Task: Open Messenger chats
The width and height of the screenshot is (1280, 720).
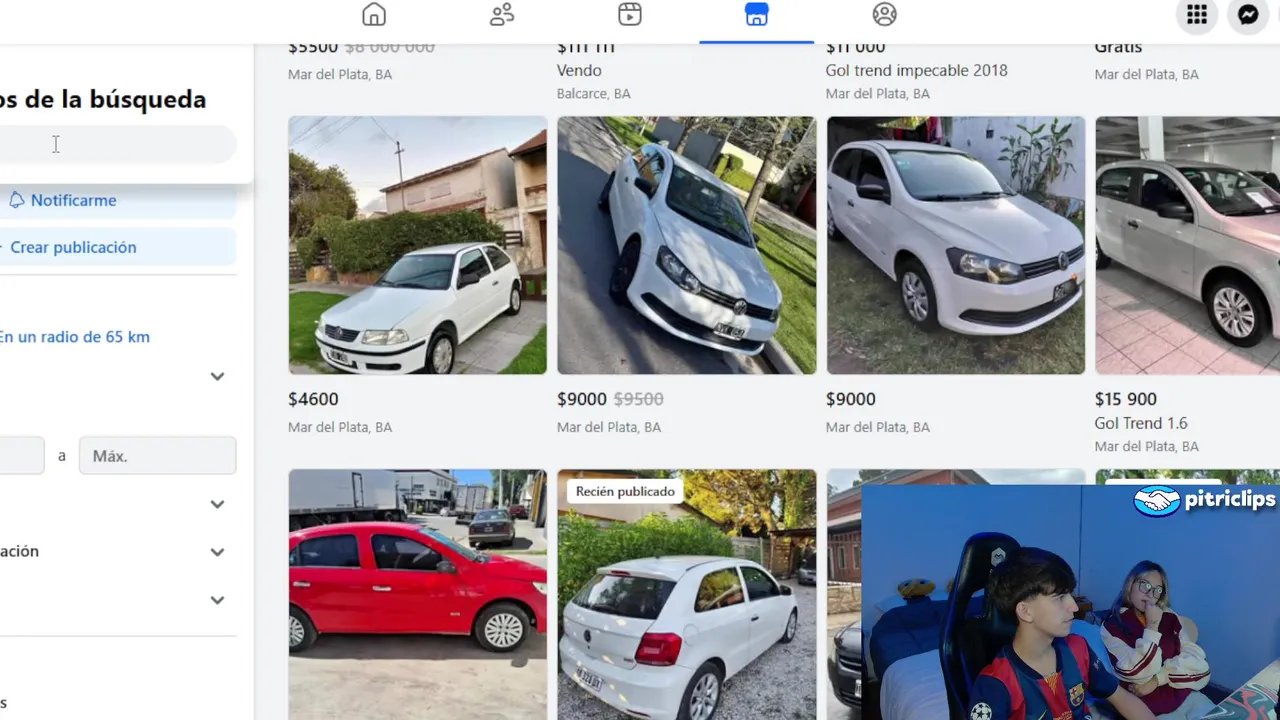Action: pos(1248,15)
